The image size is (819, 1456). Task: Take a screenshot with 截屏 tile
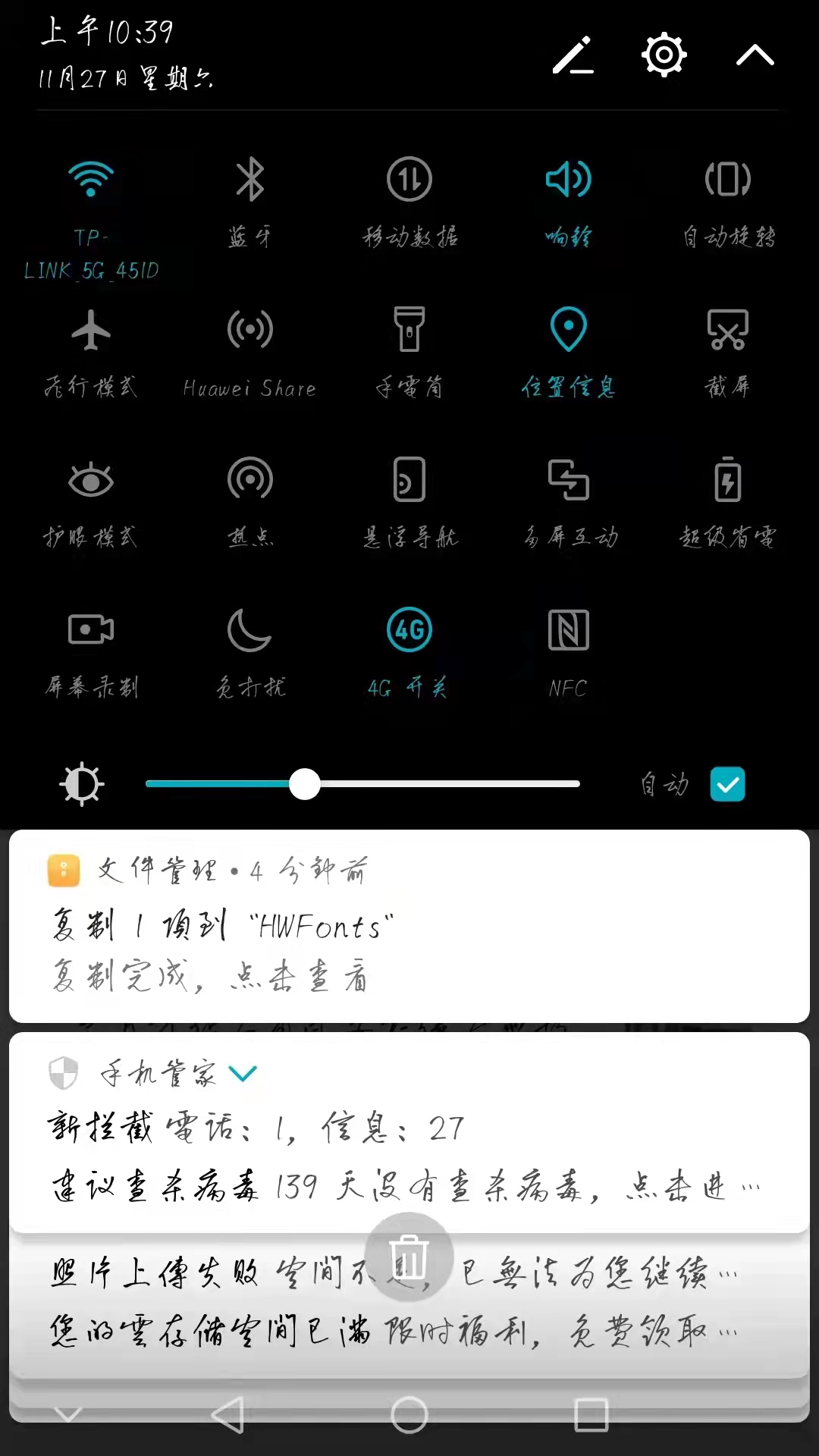point(727,331)
